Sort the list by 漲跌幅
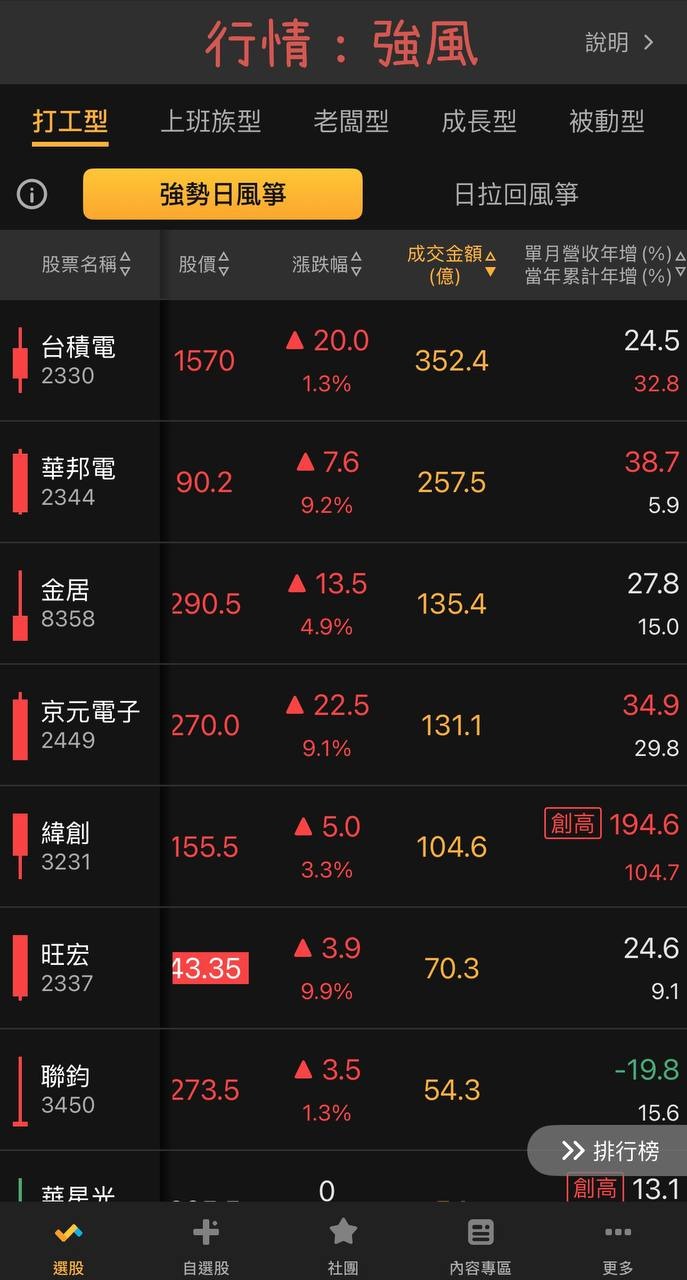 pos(327,264)
